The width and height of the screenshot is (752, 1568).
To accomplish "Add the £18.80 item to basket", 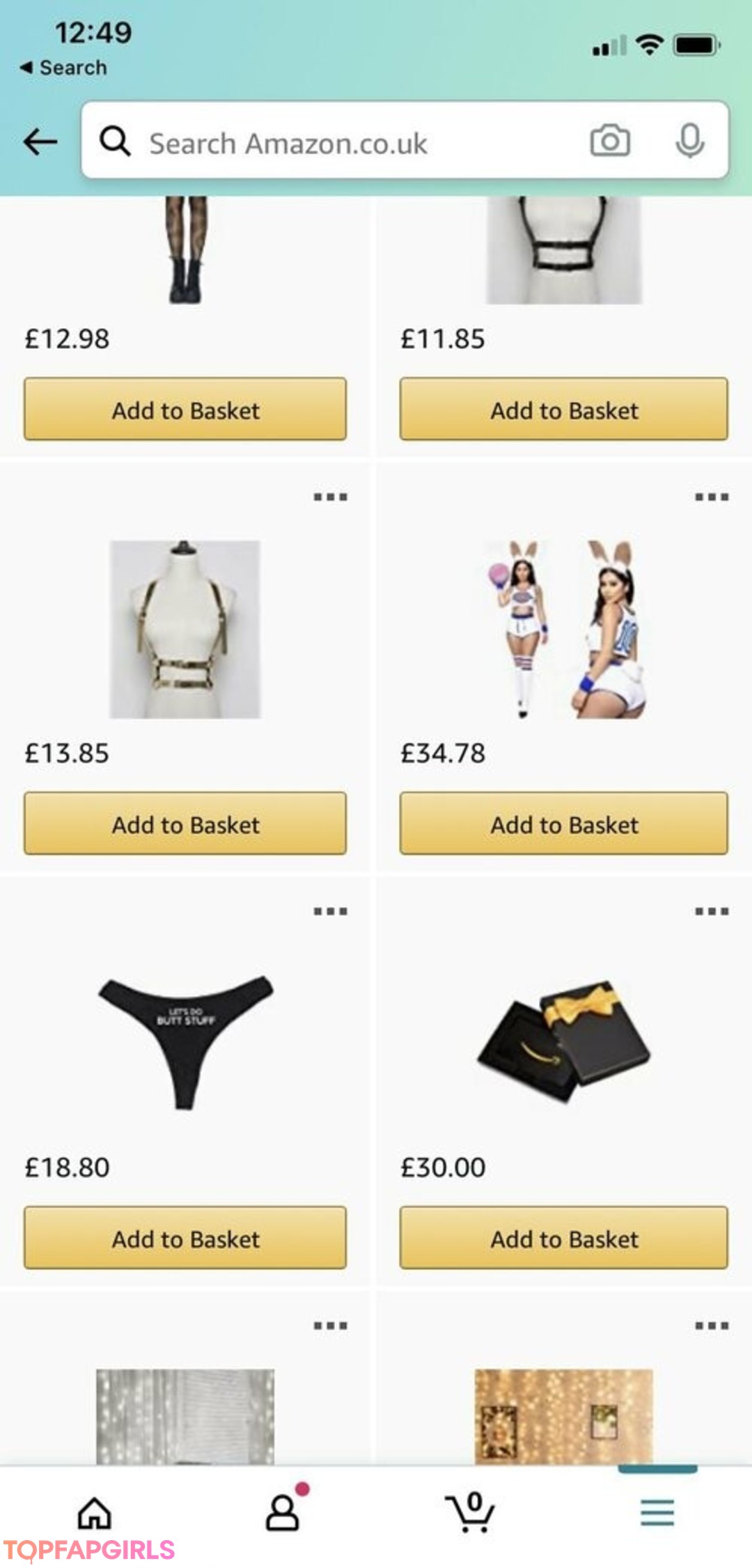I will (x=185, y=1239).
